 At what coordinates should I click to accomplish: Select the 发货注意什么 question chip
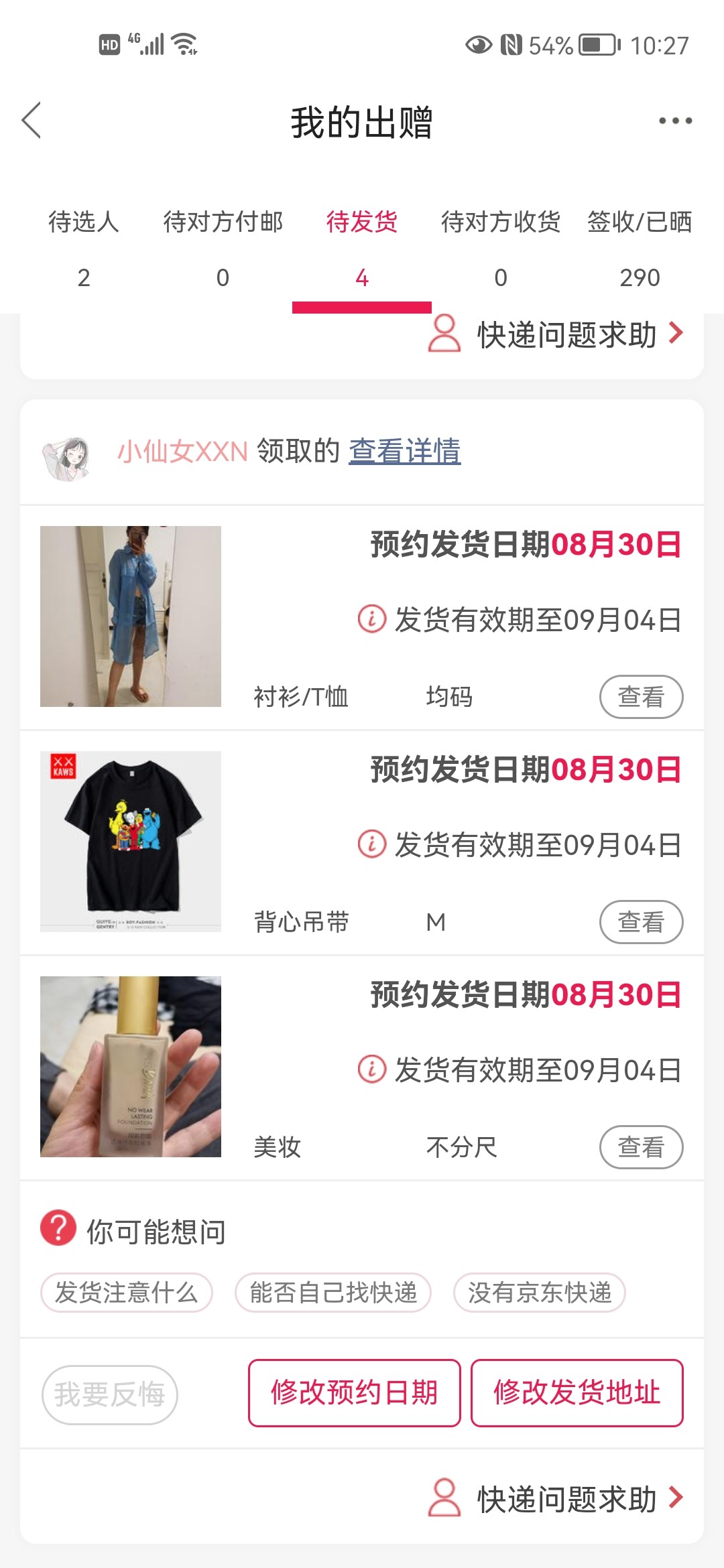pyautogui.click(x=127, y=1293)
